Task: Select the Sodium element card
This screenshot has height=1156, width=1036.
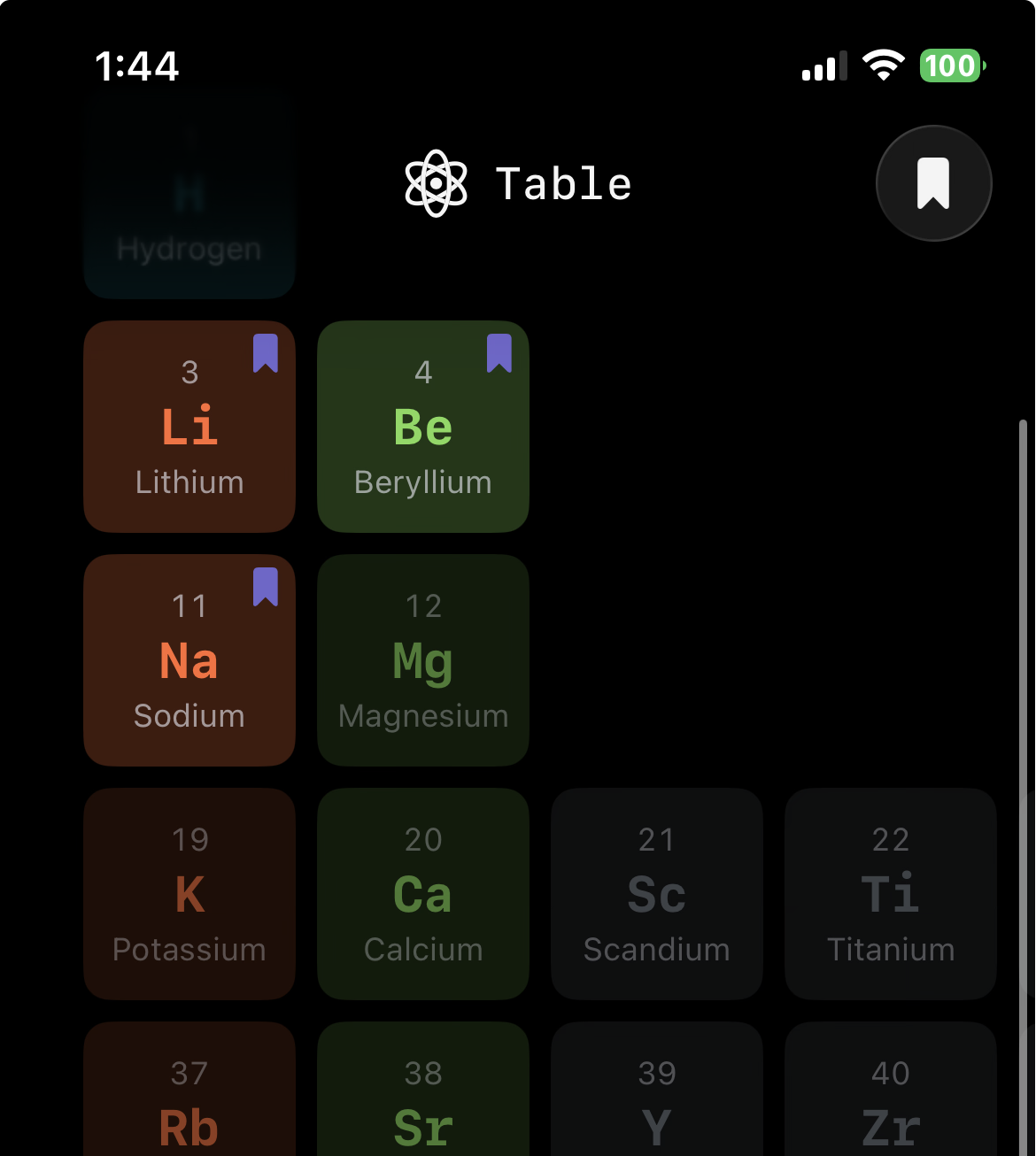Action: point(189,660)
